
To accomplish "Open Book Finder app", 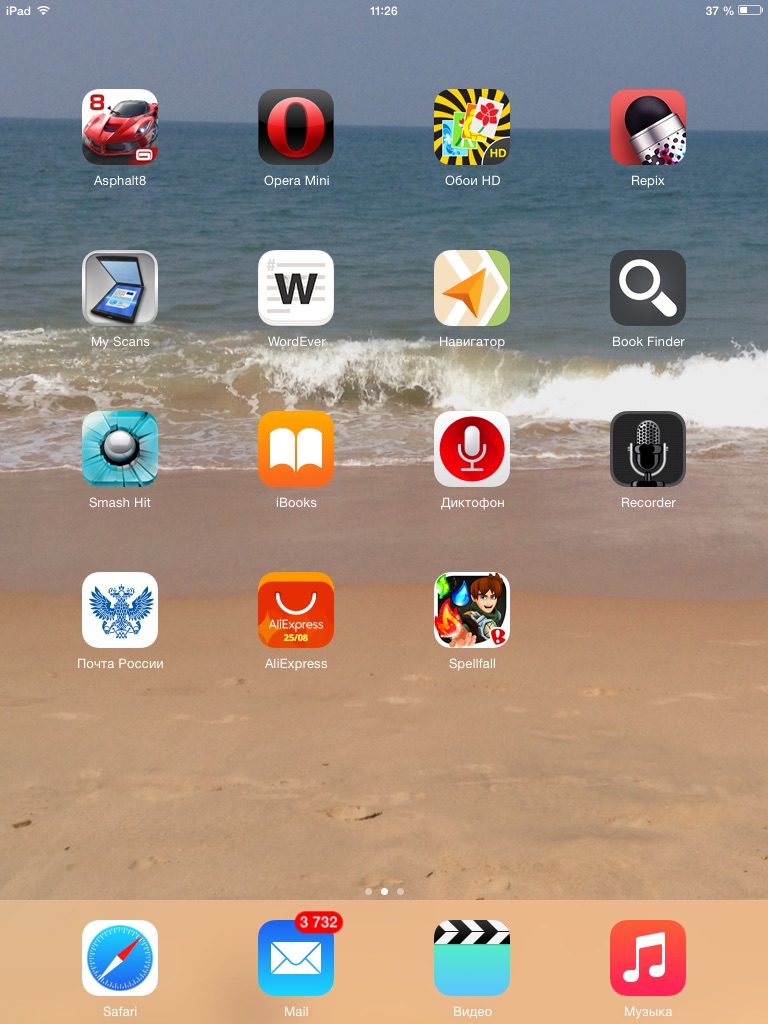I will [648, 288].
